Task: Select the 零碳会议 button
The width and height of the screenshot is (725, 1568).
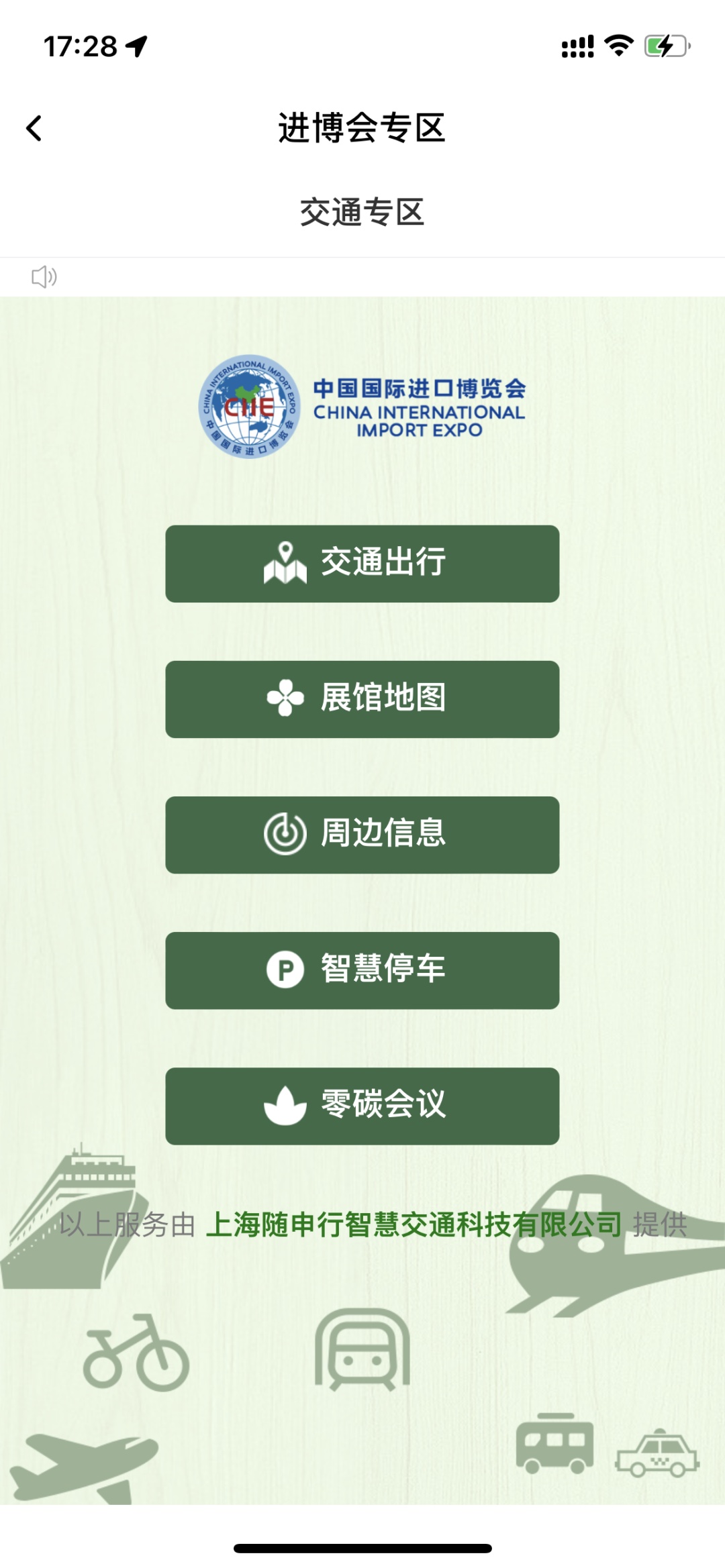Action: tap(362, 1106)
